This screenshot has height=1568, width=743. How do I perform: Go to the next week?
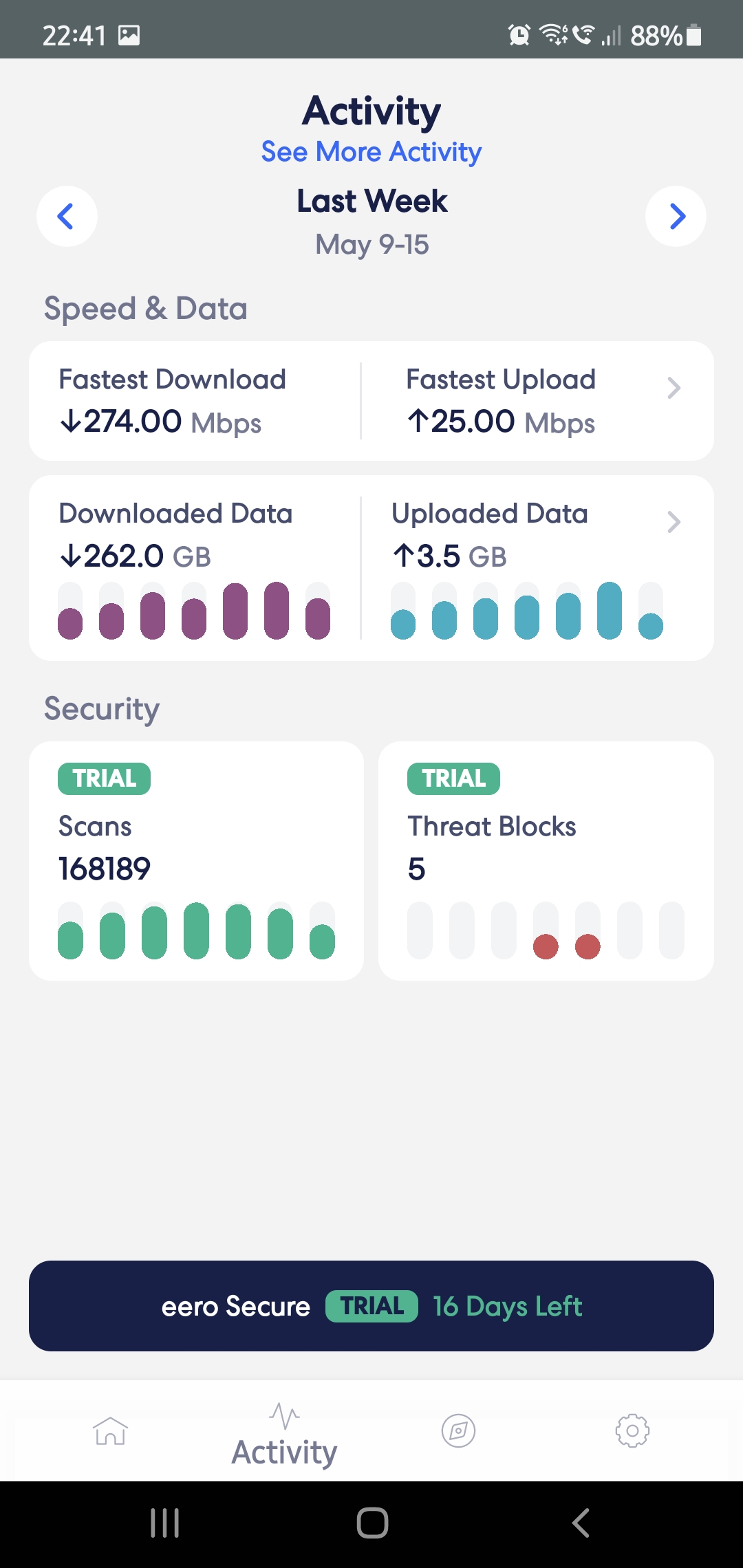[676, 216]
